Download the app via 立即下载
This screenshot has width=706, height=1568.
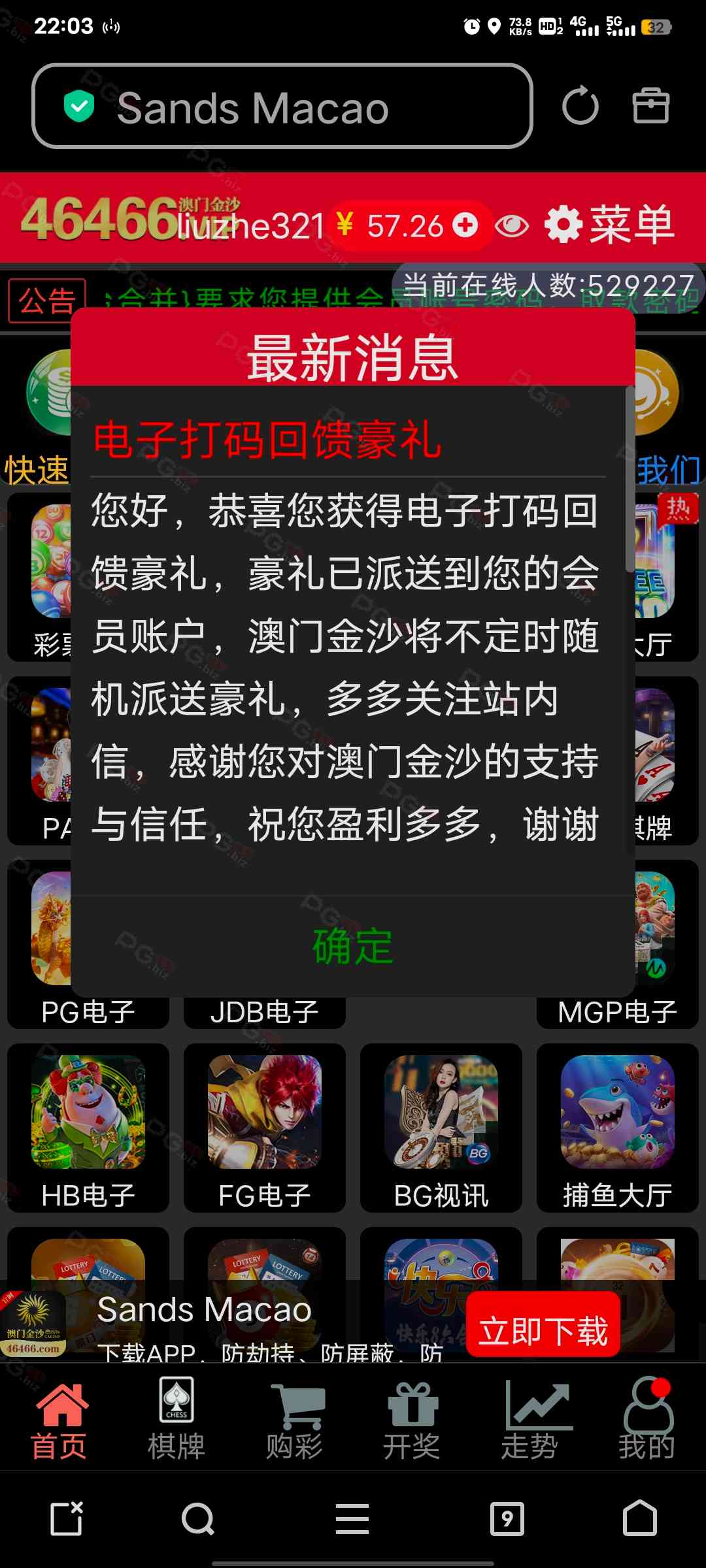[543, 1331]
